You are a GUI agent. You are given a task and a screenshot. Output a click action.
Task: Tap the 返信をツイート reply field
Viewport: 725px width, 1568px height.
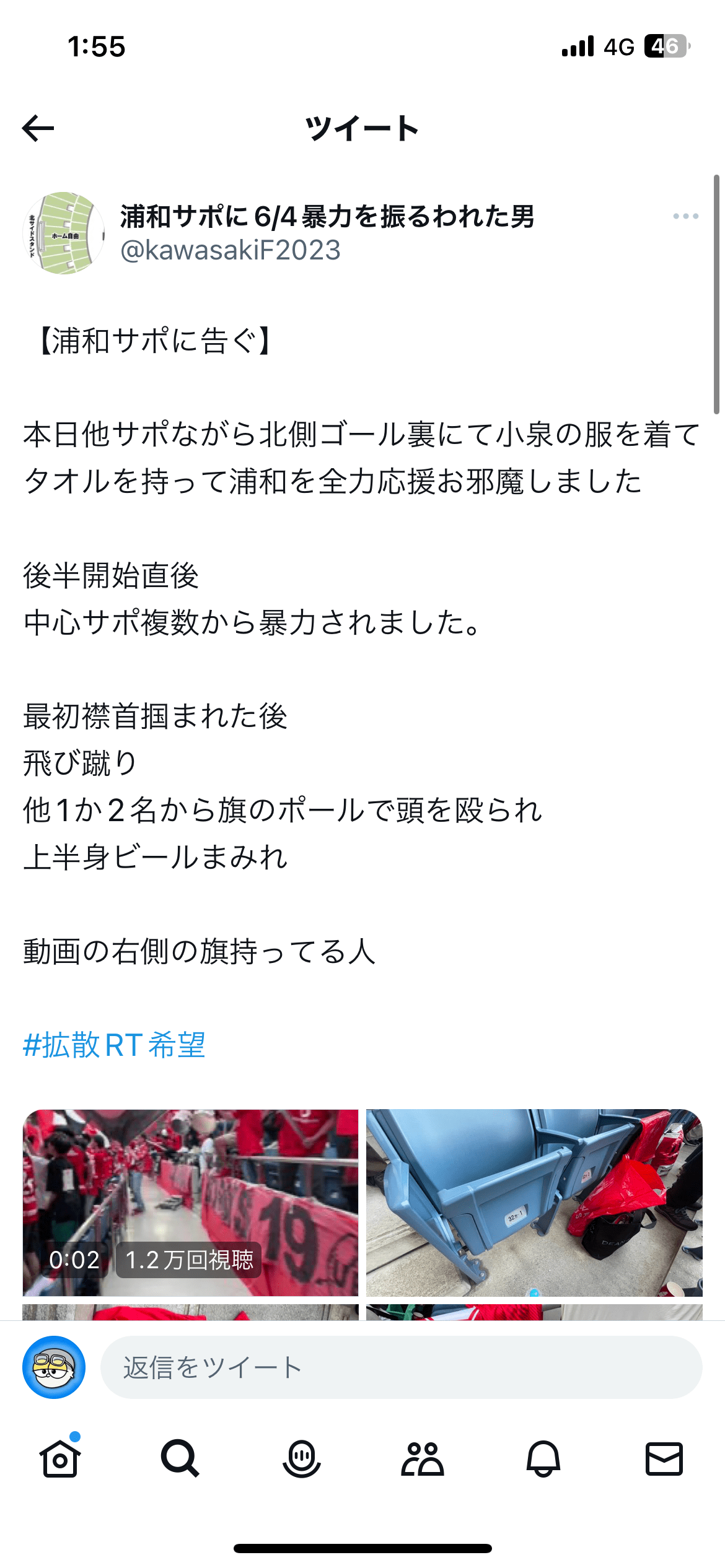point(401,1367)
